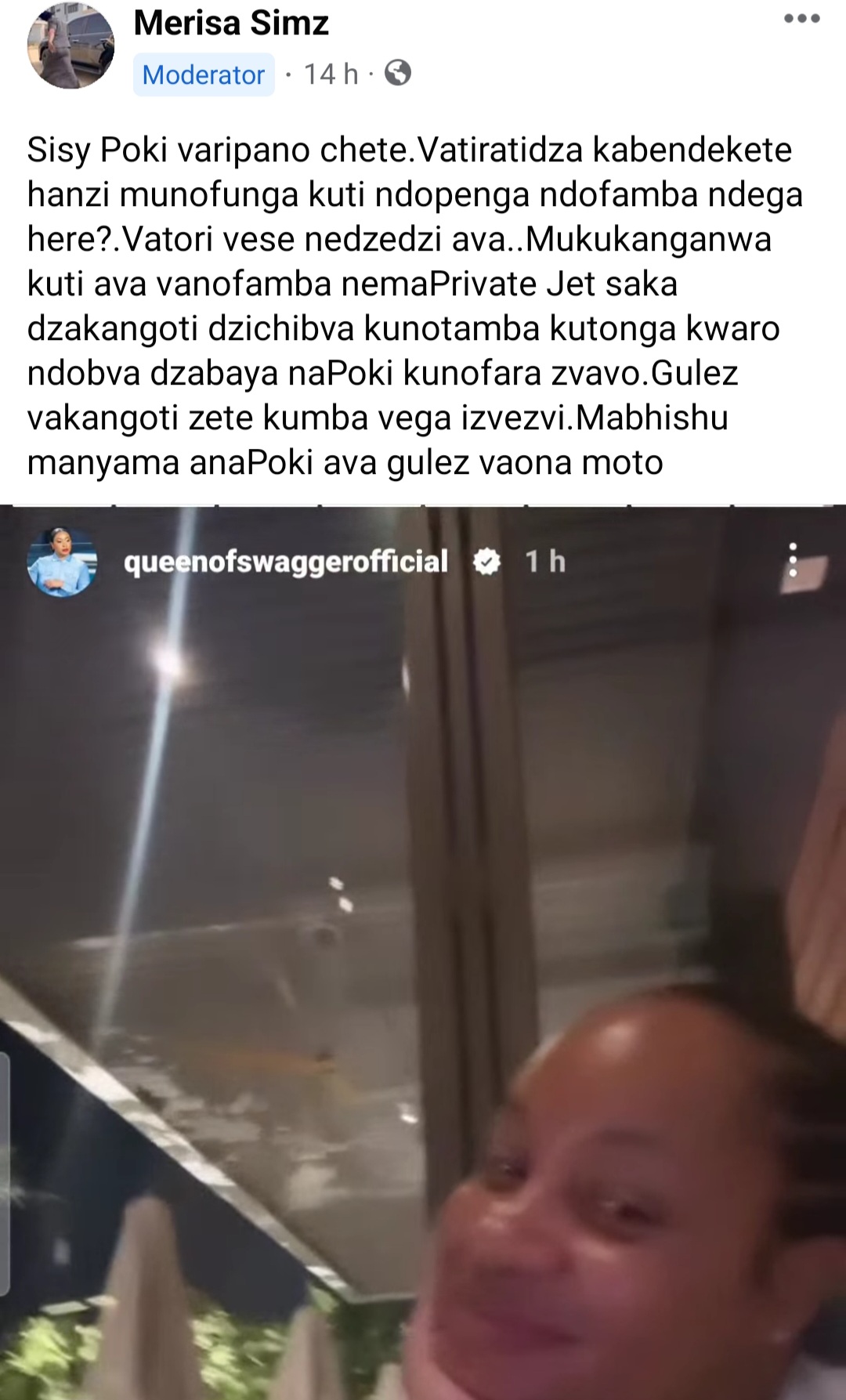View the post's public privacy globe
846x1400 pixels.
[x=398, y=74]
